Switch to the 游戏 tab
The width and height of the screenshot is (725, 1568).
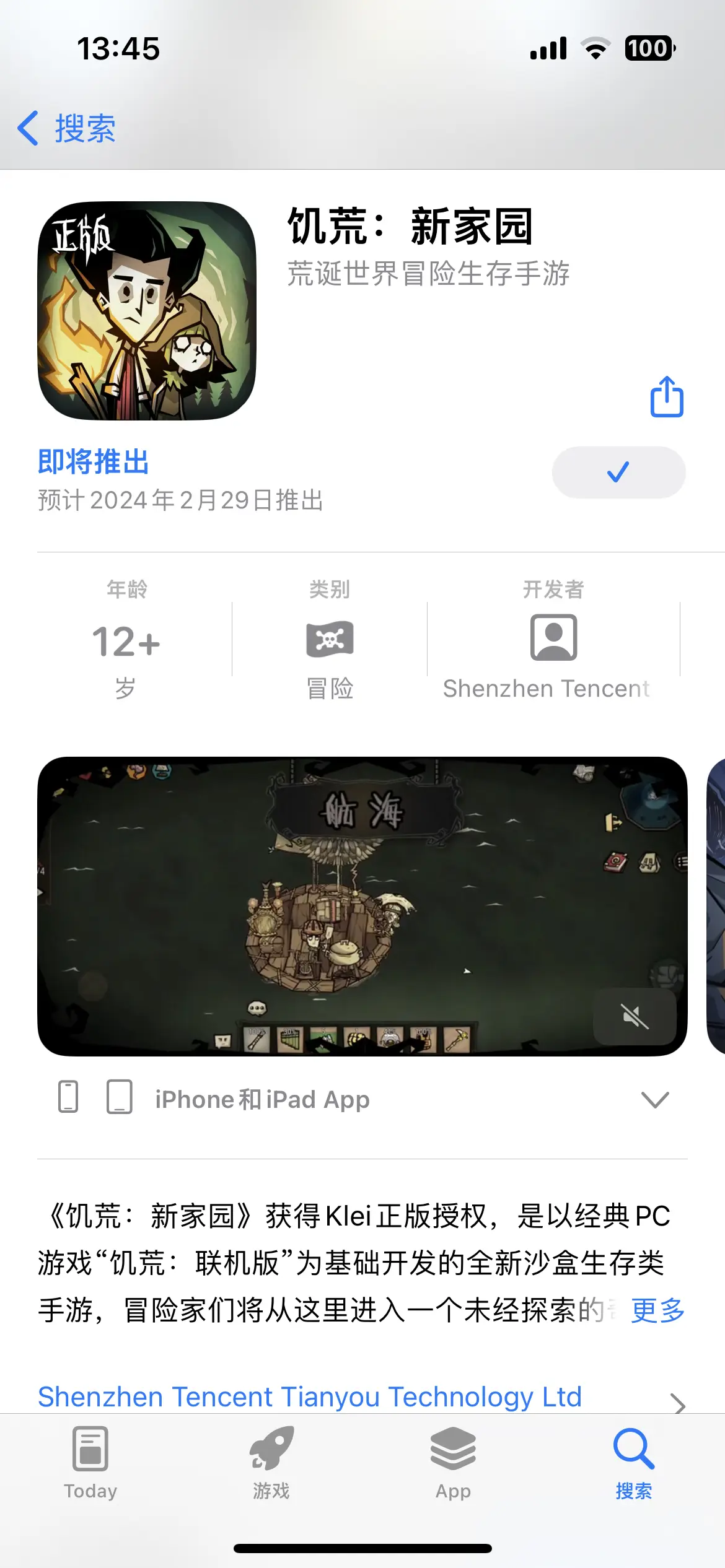click(x=271, y=1463)
